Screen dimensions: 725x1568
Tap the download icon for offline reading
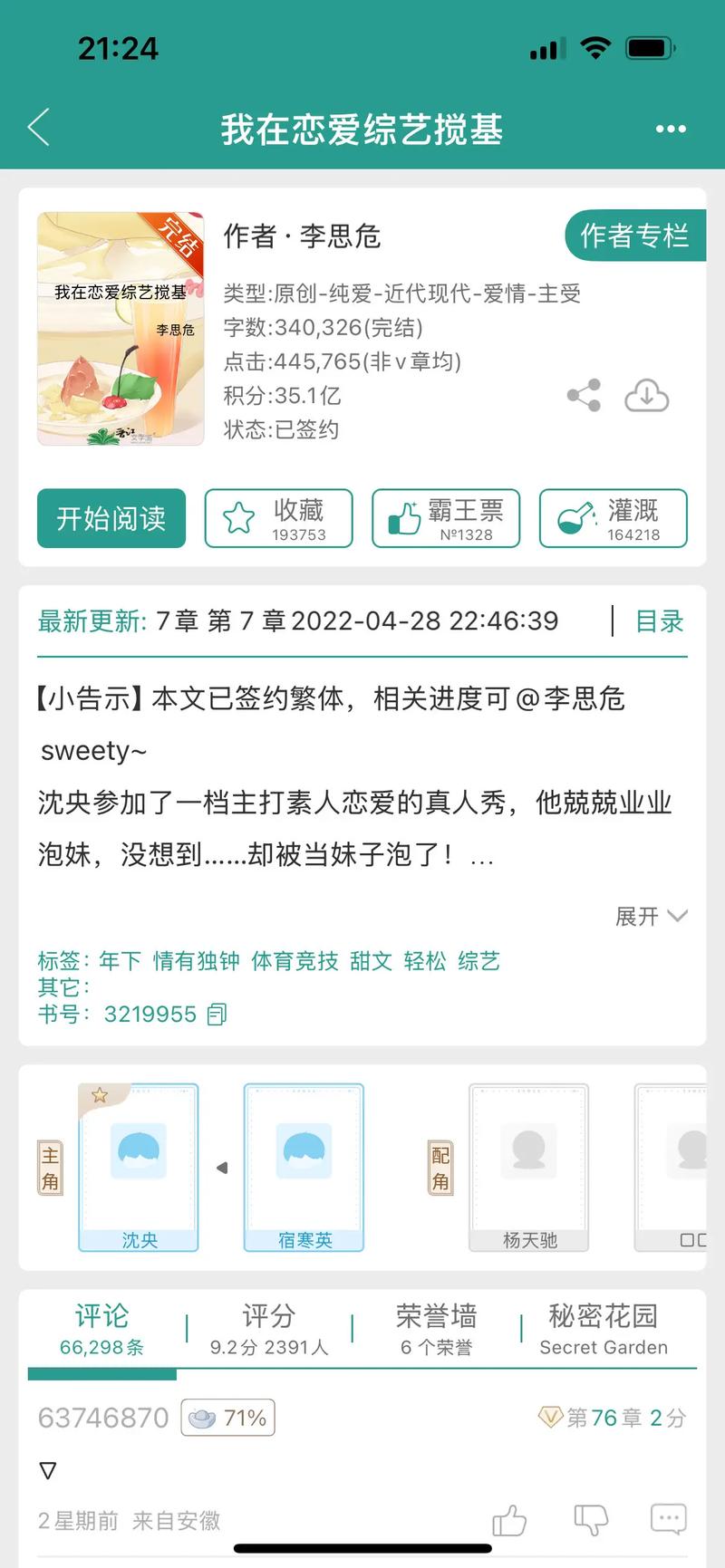coord(646,395)
